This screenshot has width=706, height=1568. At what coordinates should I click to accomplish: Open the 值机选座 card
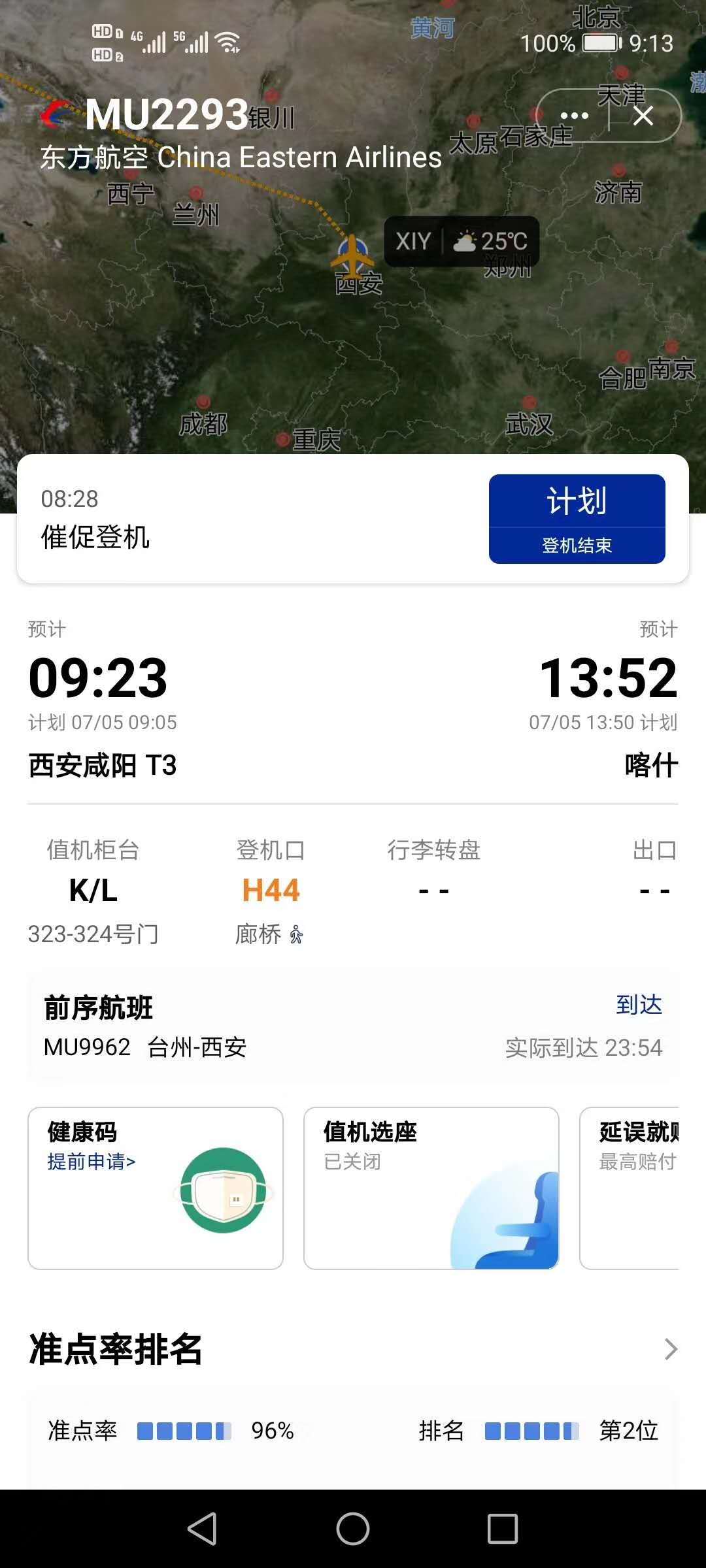tap(431, 1188)
